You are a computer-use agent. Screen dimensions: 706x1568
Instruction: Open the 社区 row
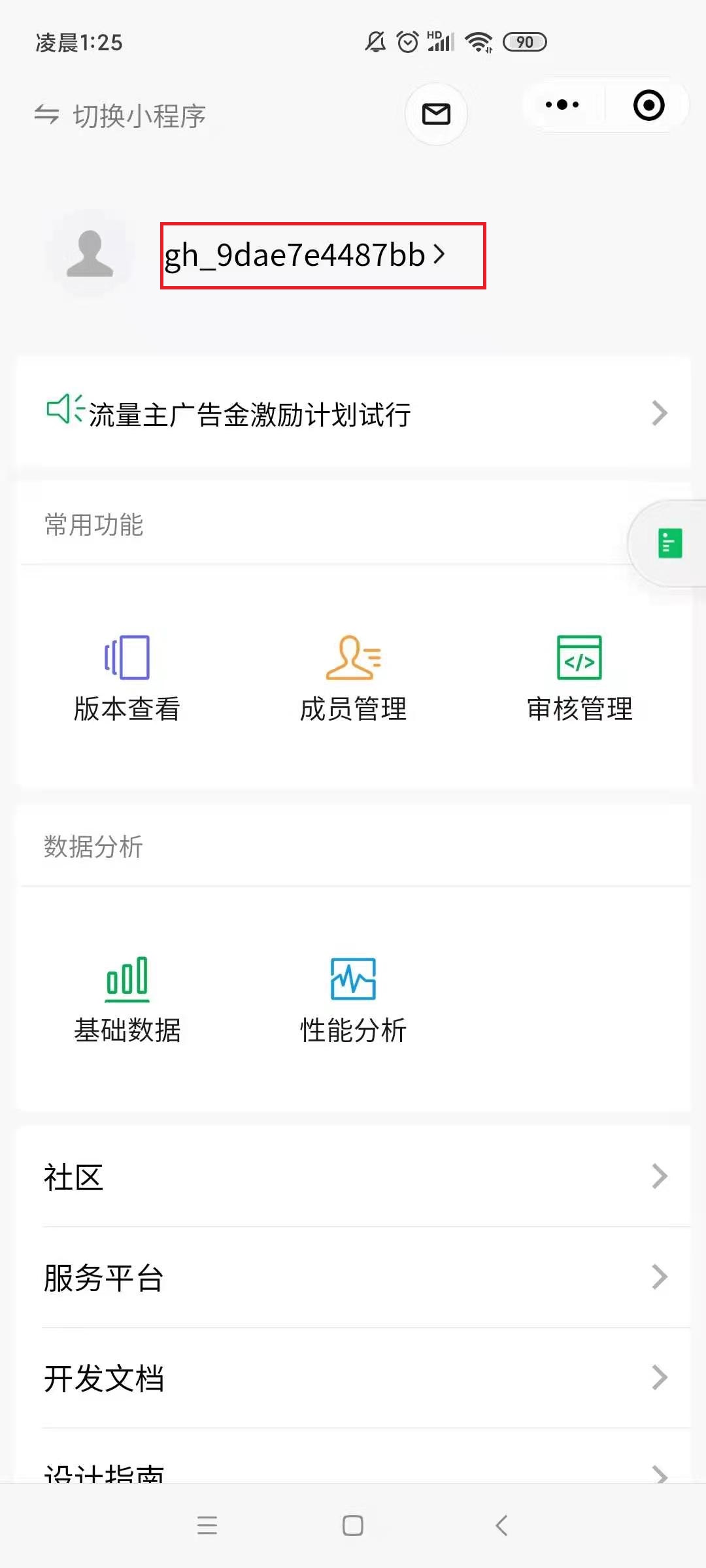353,1177
